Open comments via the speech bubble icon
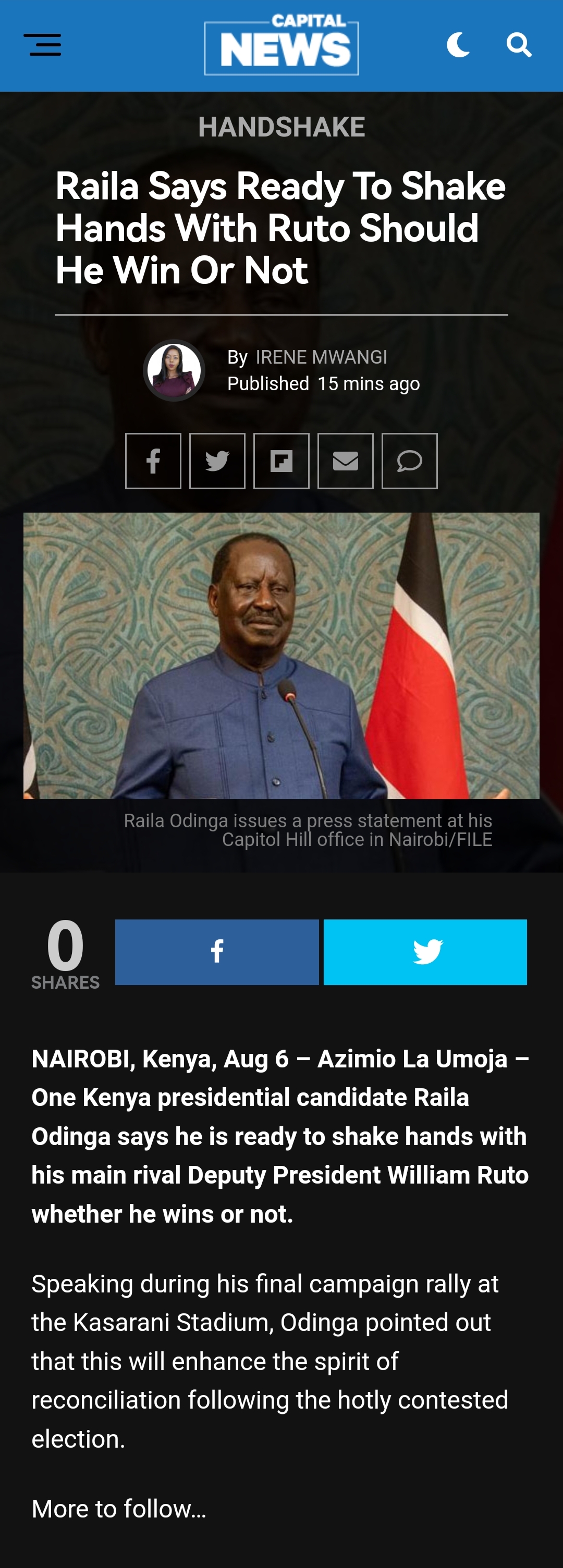This screenshot has width=563, height=1568. [x=409, y=461]
